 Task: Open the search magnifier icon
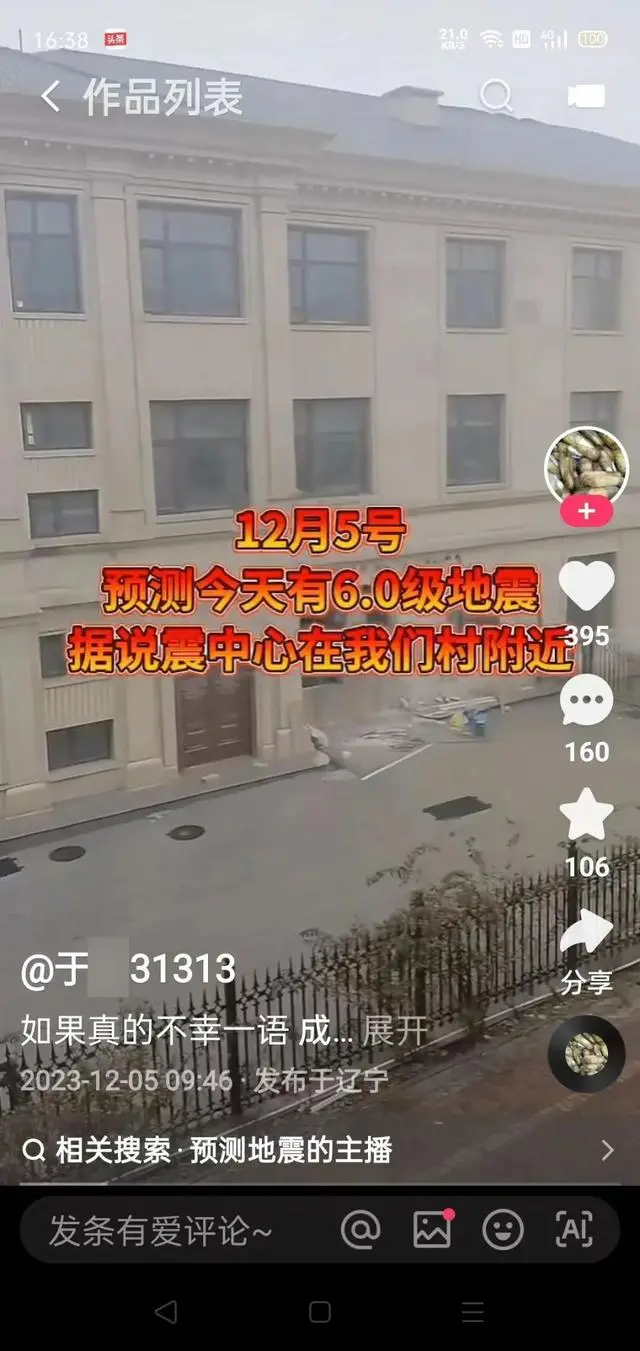(x=496, y=97)
